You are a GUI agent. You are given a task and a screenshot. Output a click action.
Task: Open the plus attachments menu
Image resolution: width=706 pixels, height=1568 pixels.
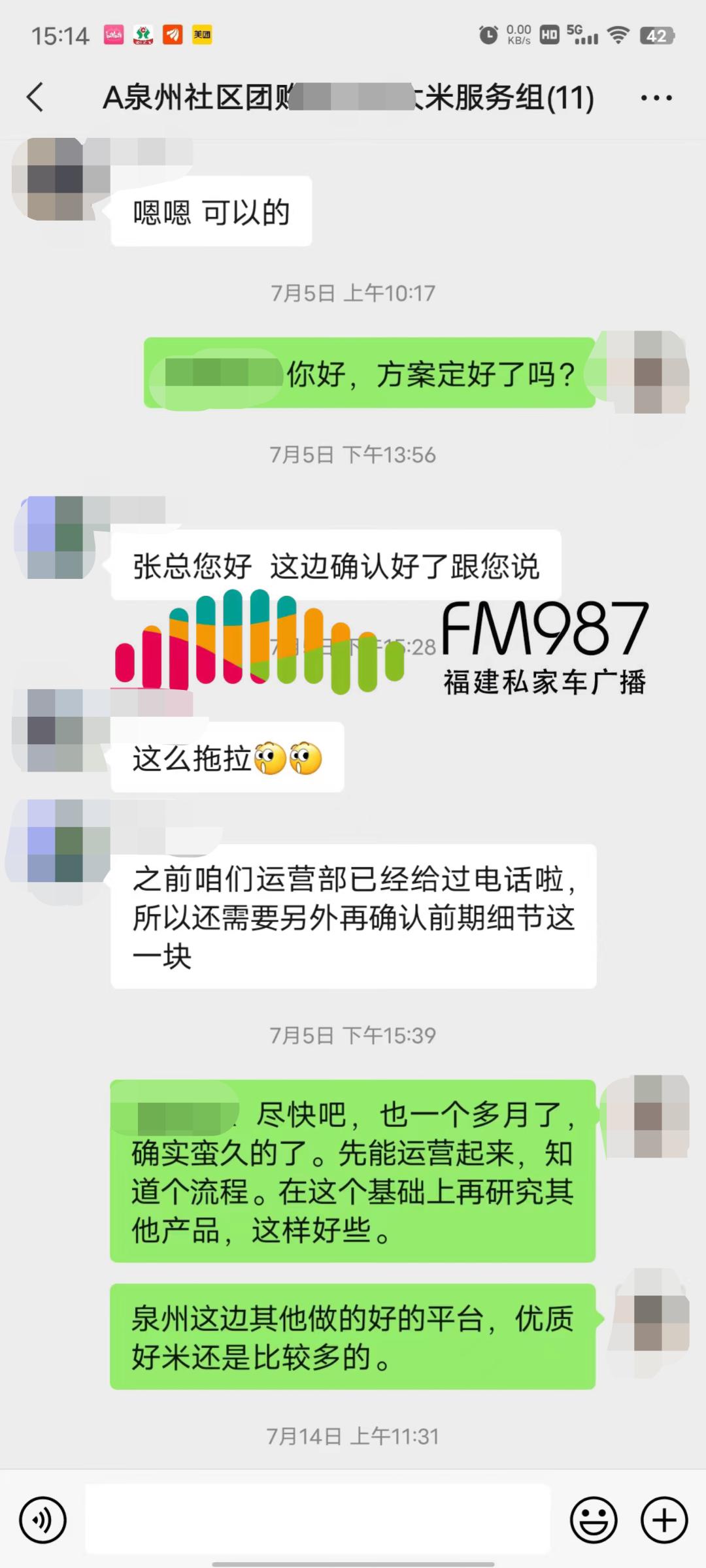664,1520
